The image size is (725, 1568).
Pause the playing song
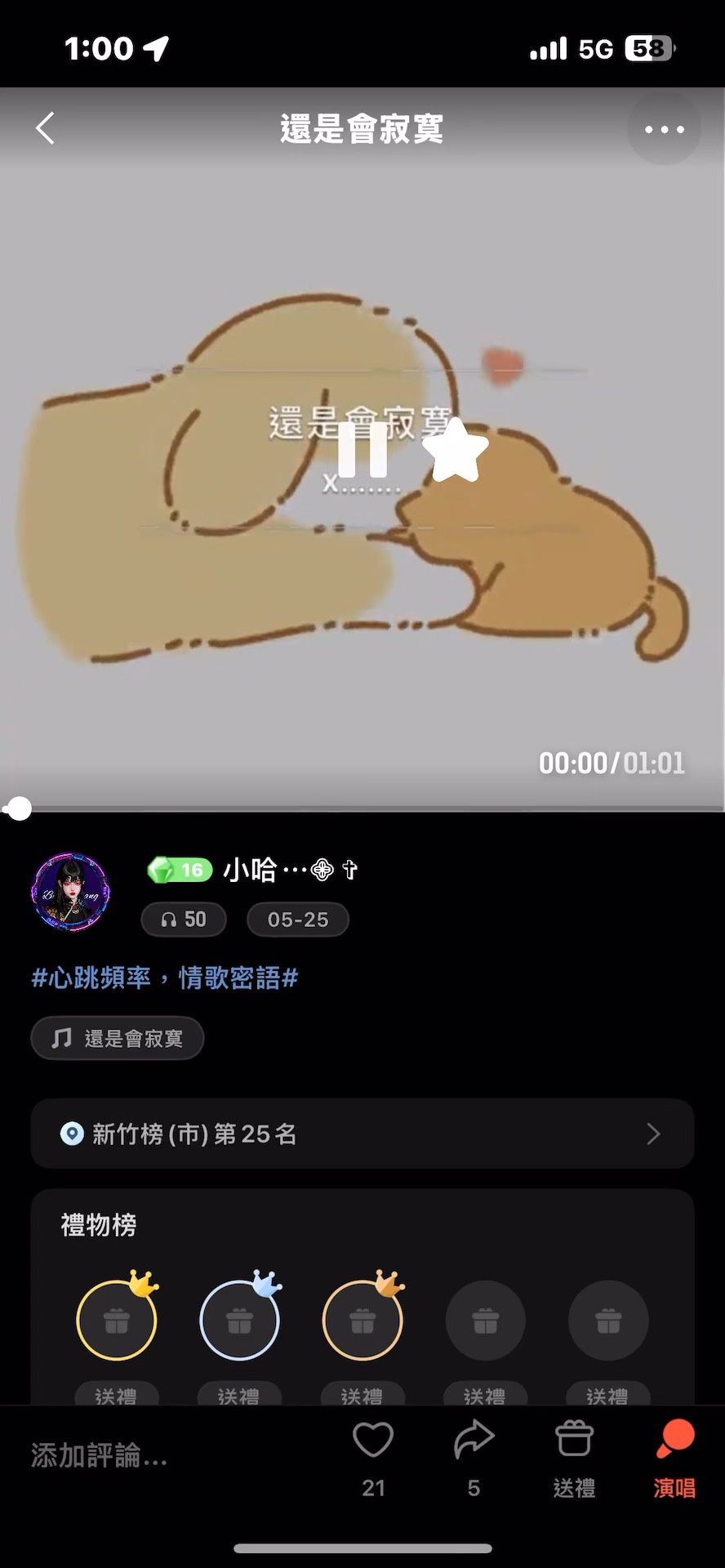tap(362, 450)
